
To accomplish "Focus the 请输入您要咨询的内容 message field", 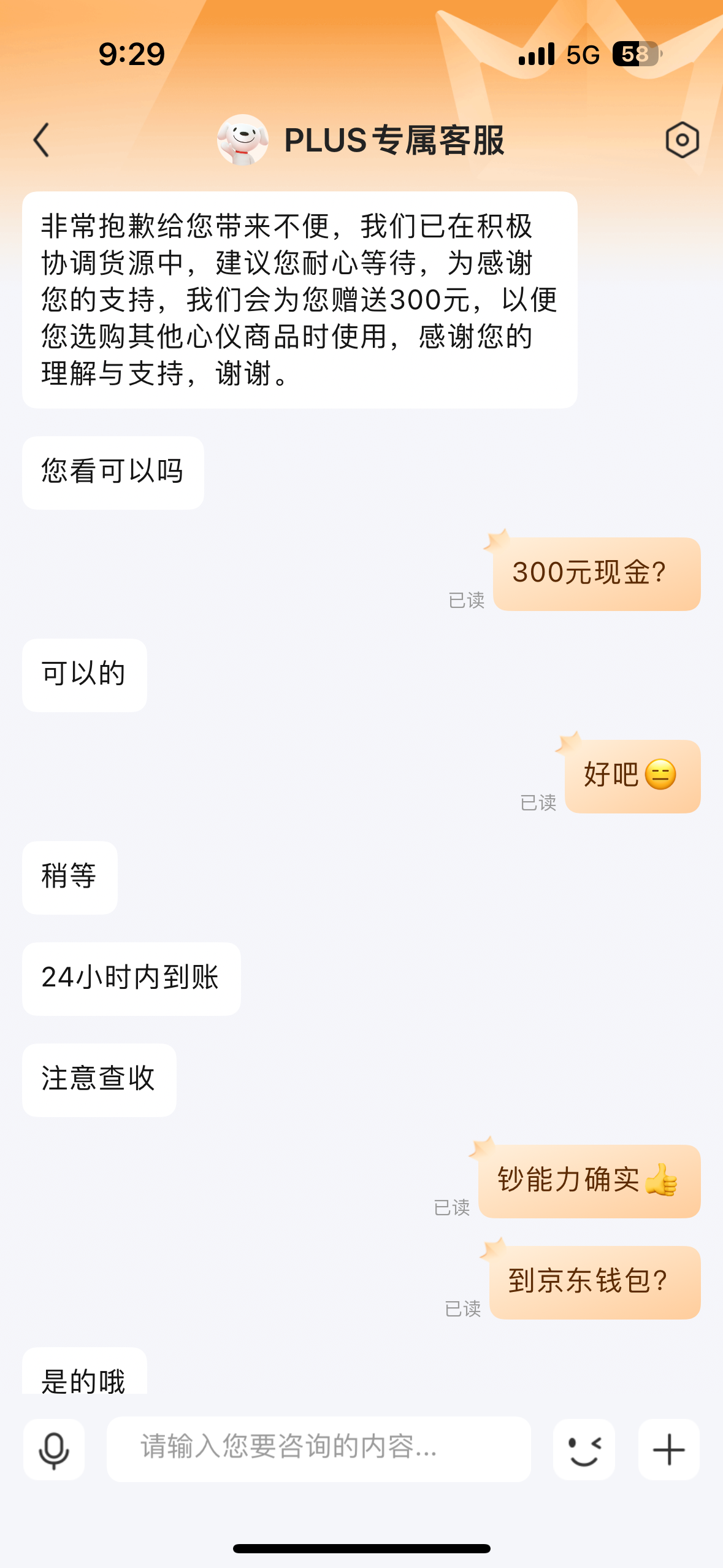I will click(318, 1449).
